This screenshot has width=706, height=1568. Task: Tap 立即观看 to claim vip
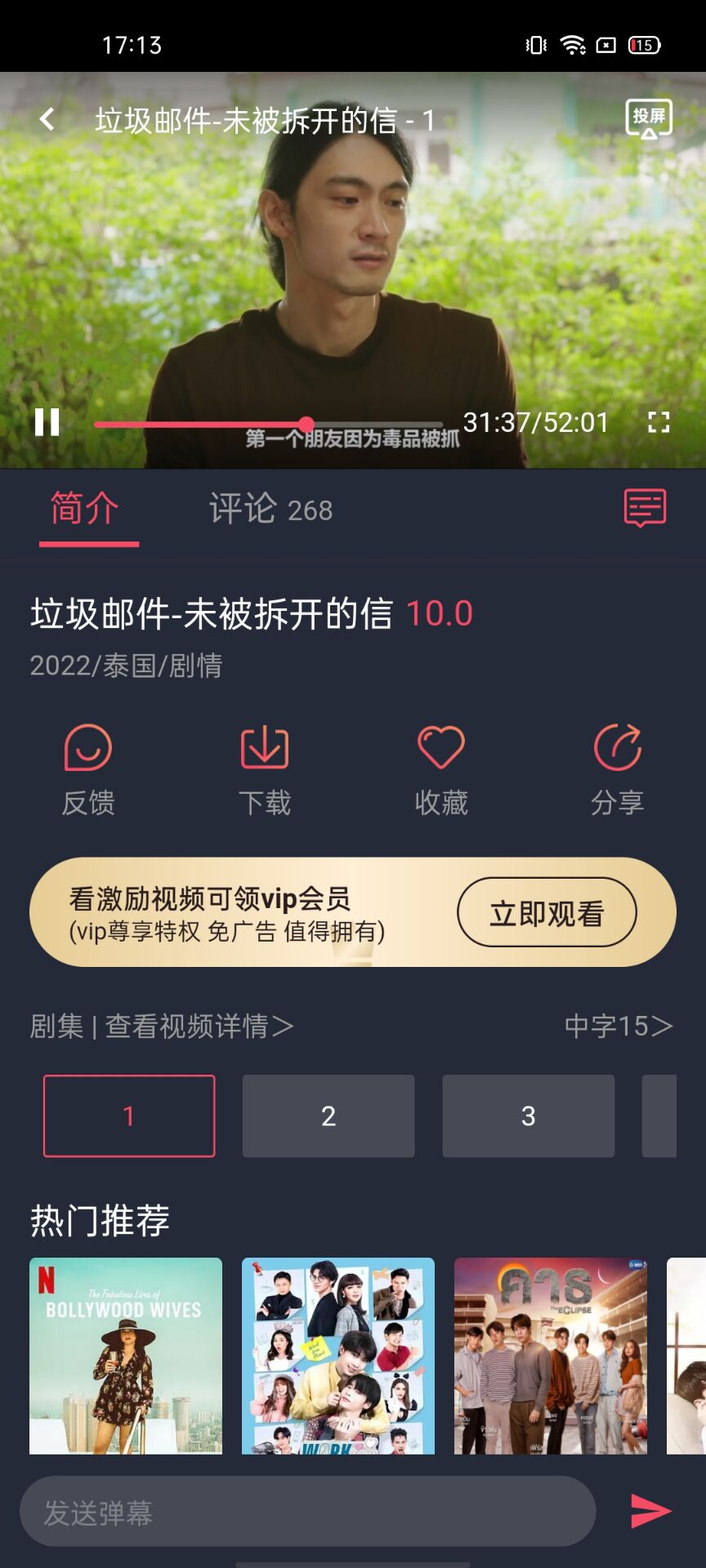pos(546,912)
